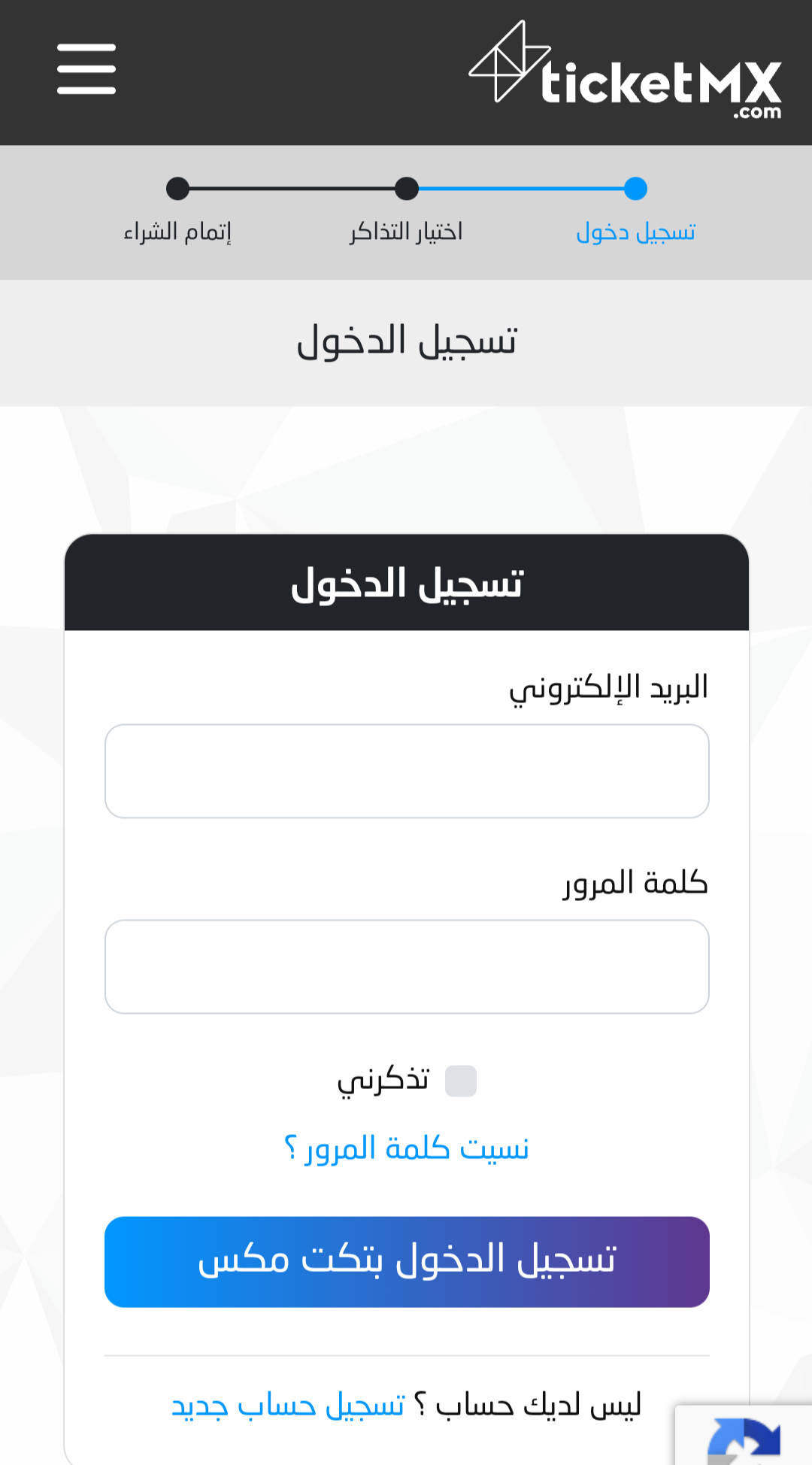Screen dimensions: 812x1465
Task: Open the hamburger menu
Action: click(x=86, y=68)
